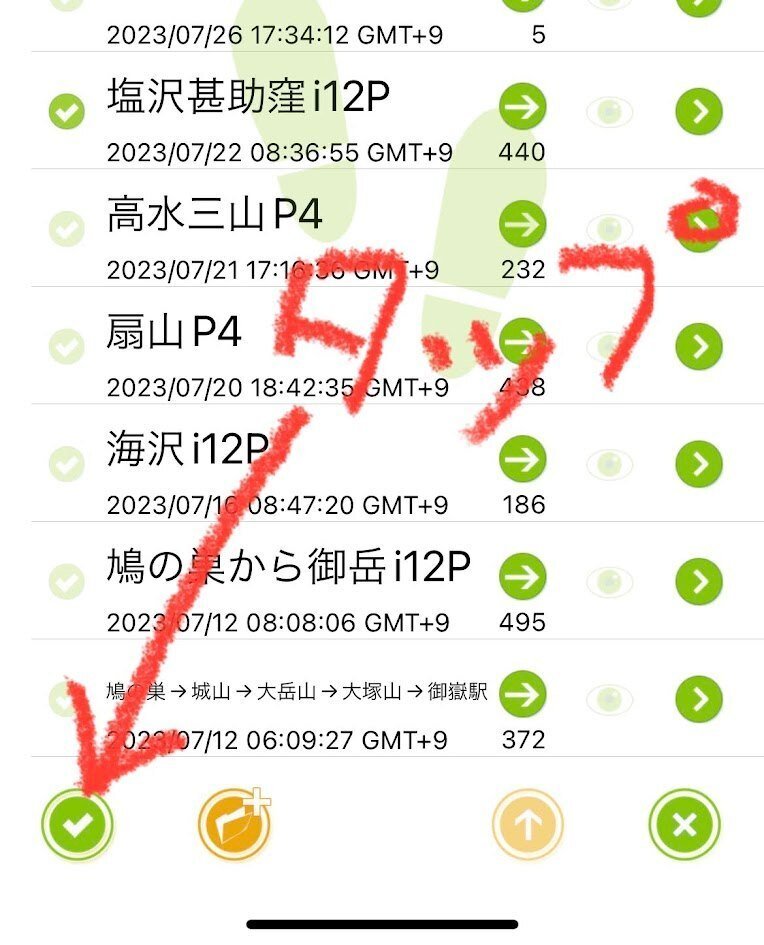
Task: Open details chevron for 扇山P4
Action: pos(699,347)
